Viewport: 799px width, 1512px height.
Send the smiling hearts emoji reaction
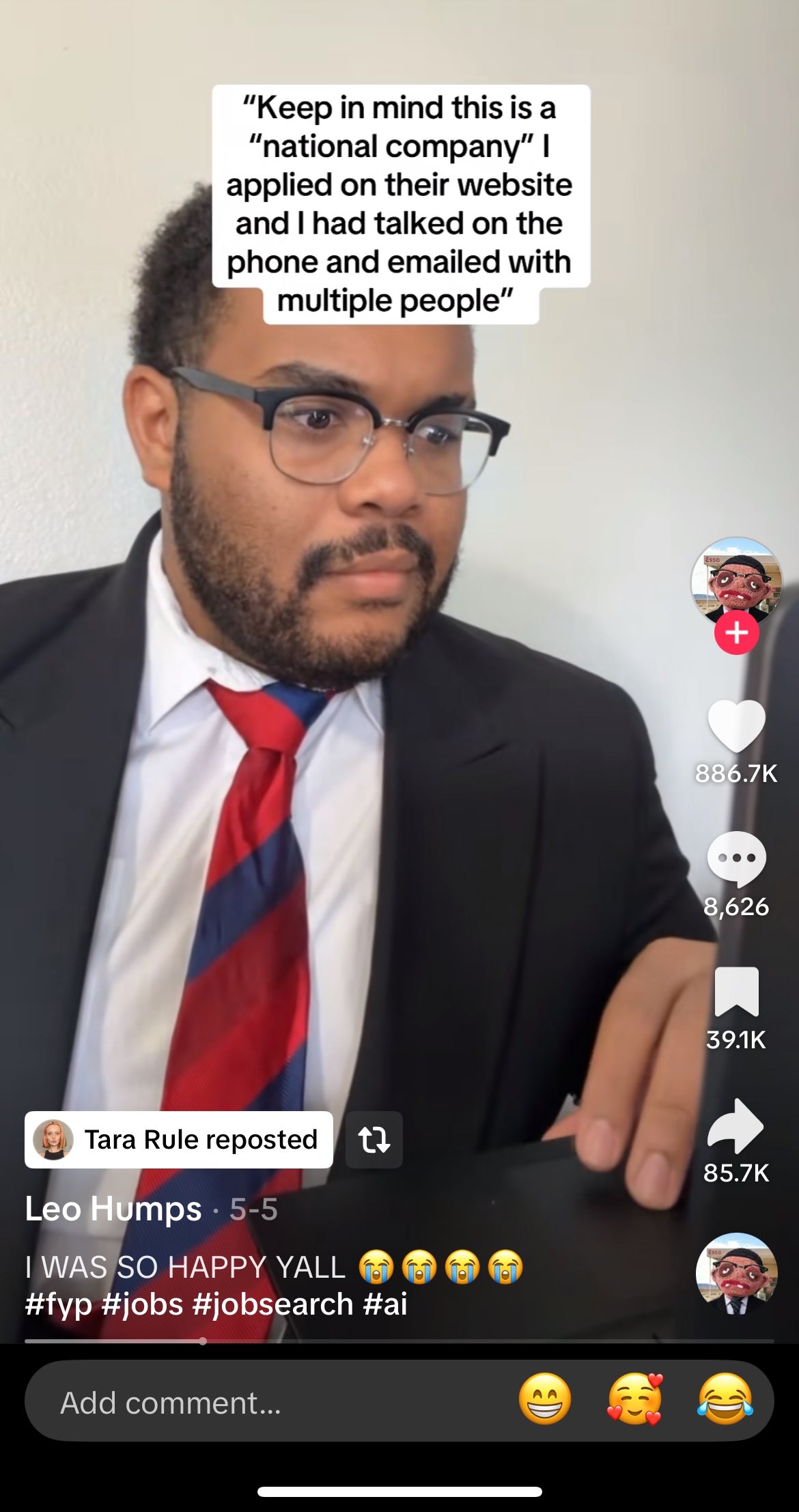point(635,1399)
